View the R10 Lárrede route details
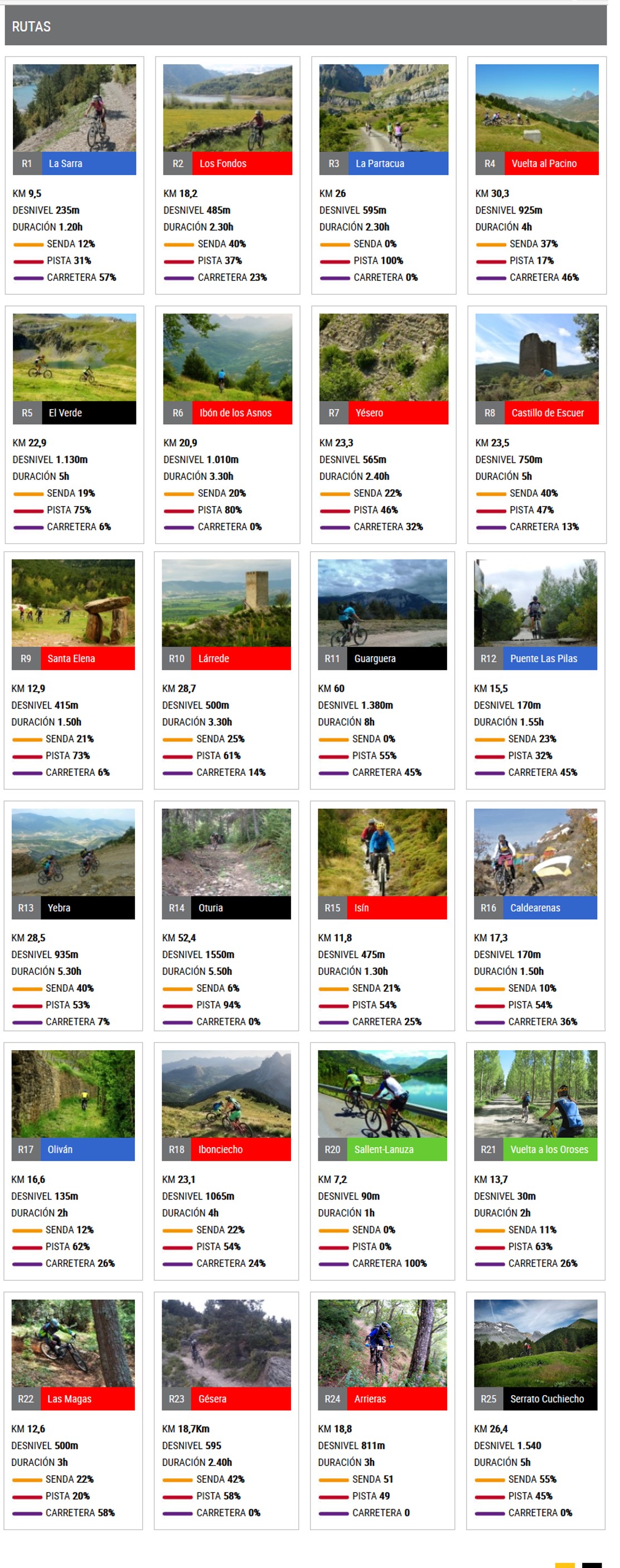 [226, 659]
